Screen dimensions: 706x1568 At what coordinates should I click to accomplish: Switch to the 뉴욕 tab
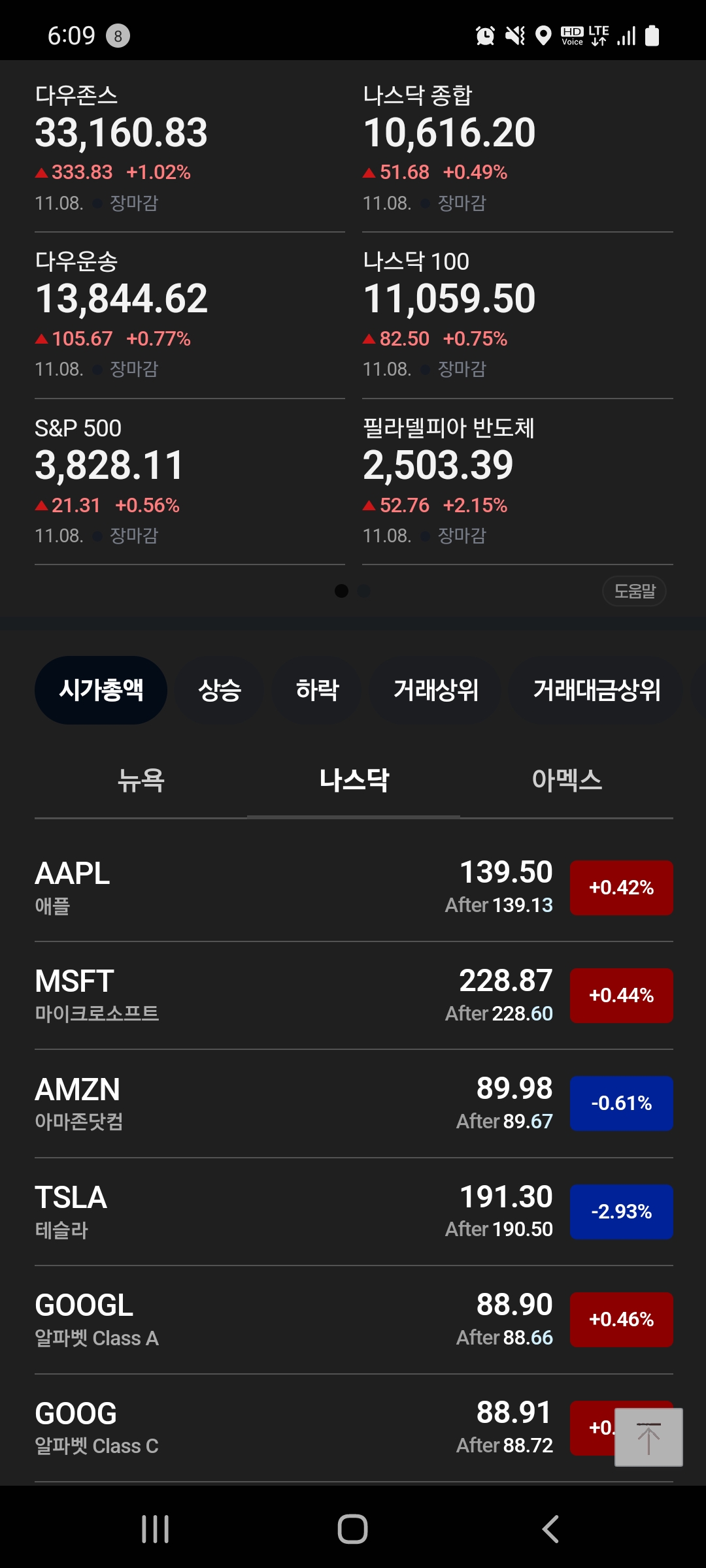coord(141,781)
